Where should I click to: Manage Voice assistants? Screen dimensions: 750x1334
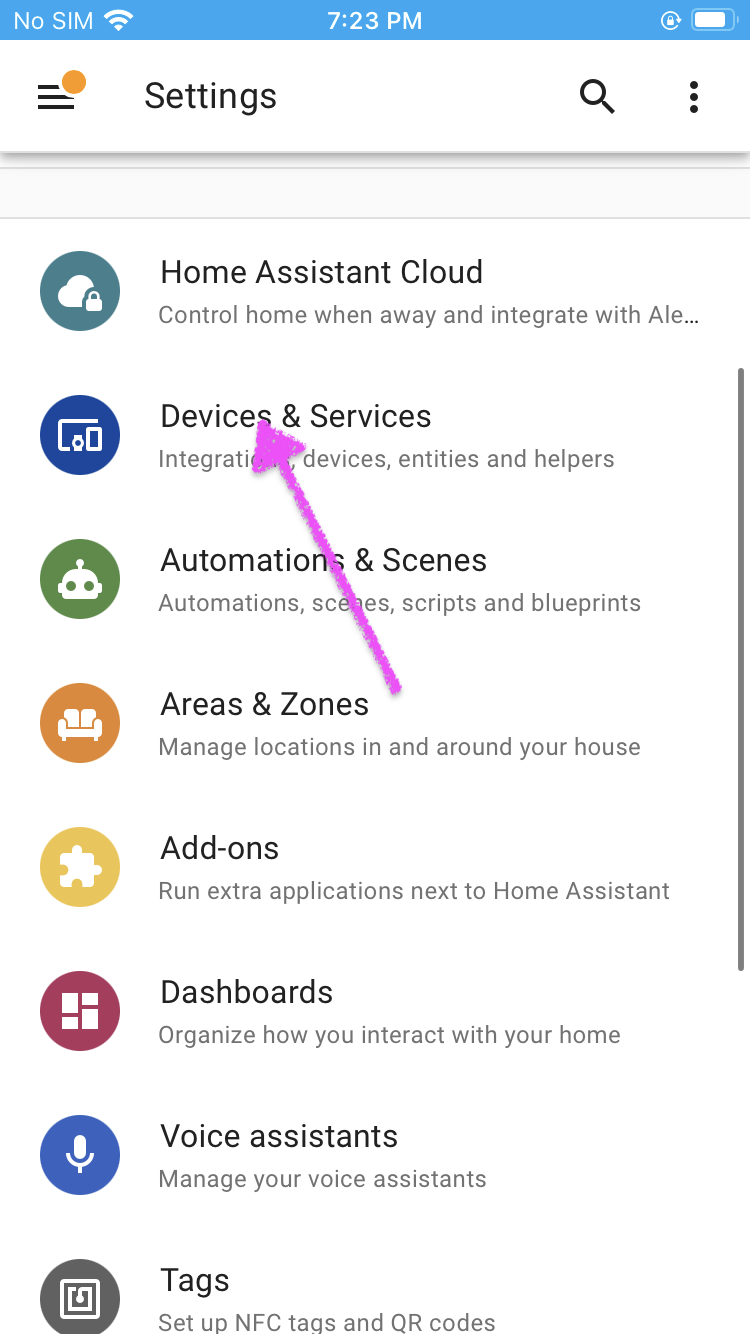[375, 1156]
